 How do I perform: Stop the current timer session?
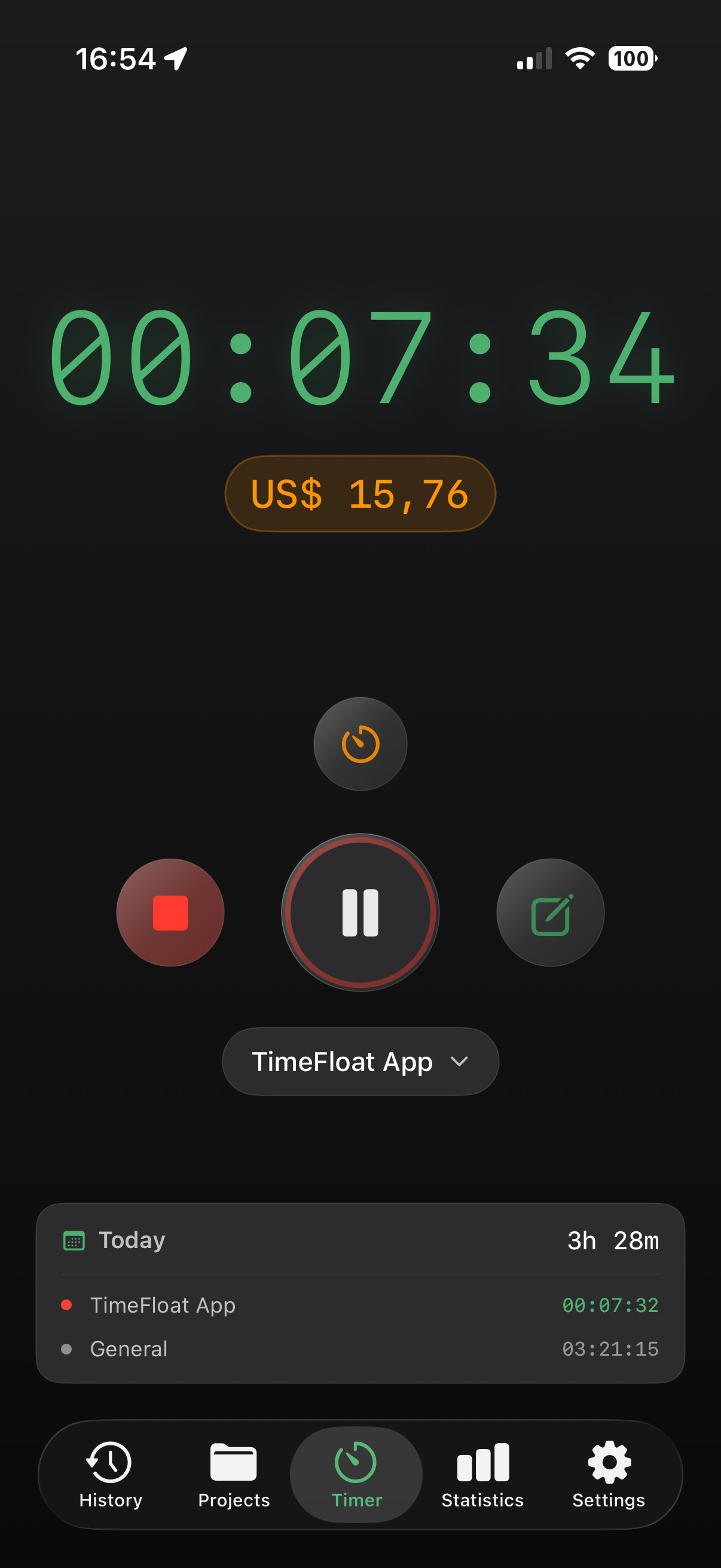pos(171,911)
